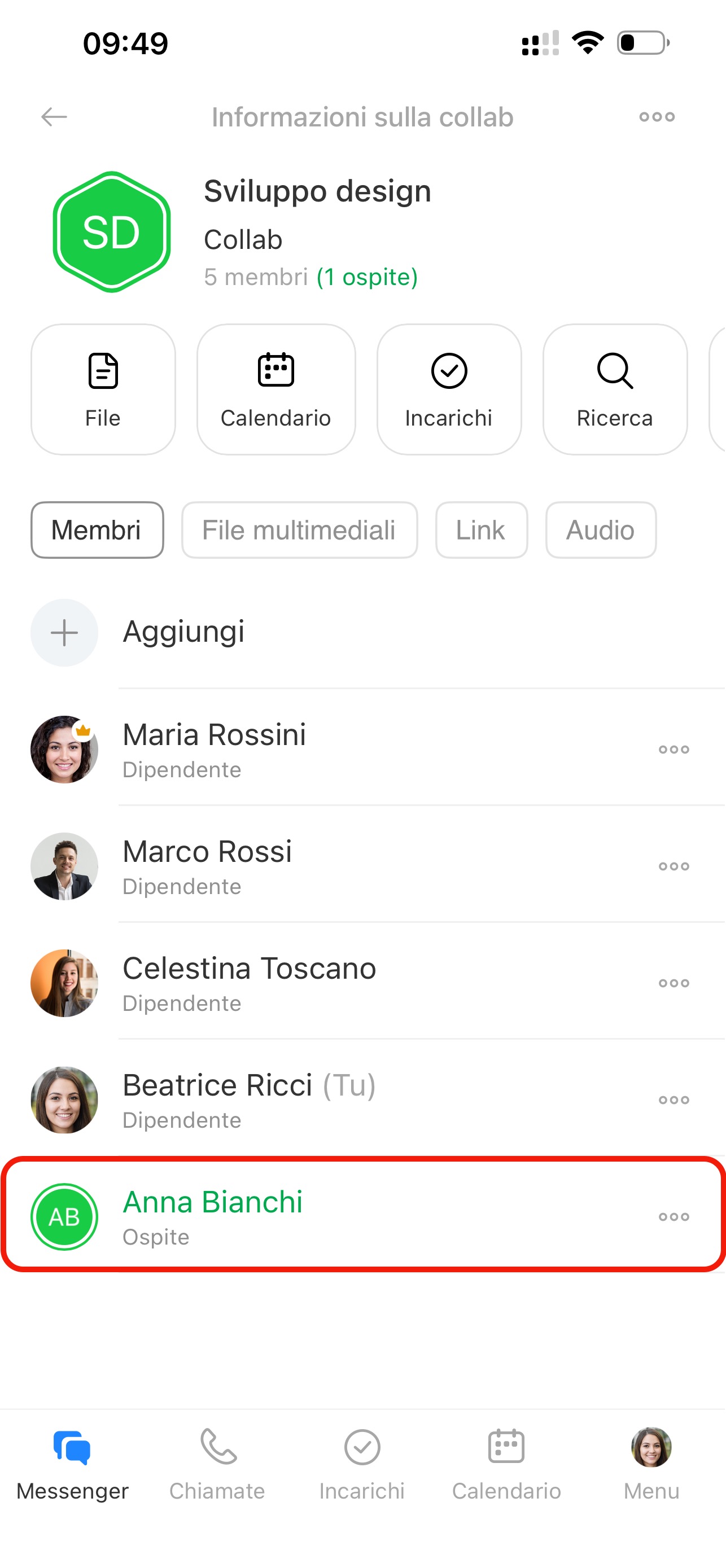Select the Membri tab

click(97, 530)
